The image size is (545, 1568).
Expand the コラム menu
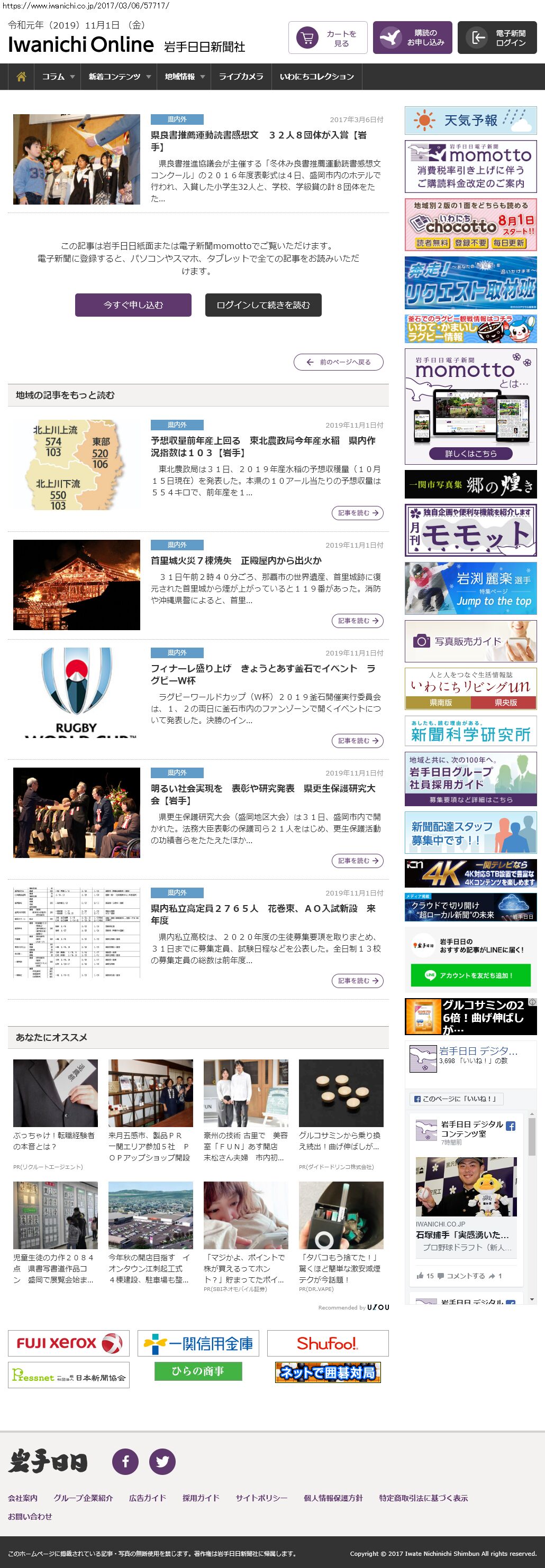point(57,77)
